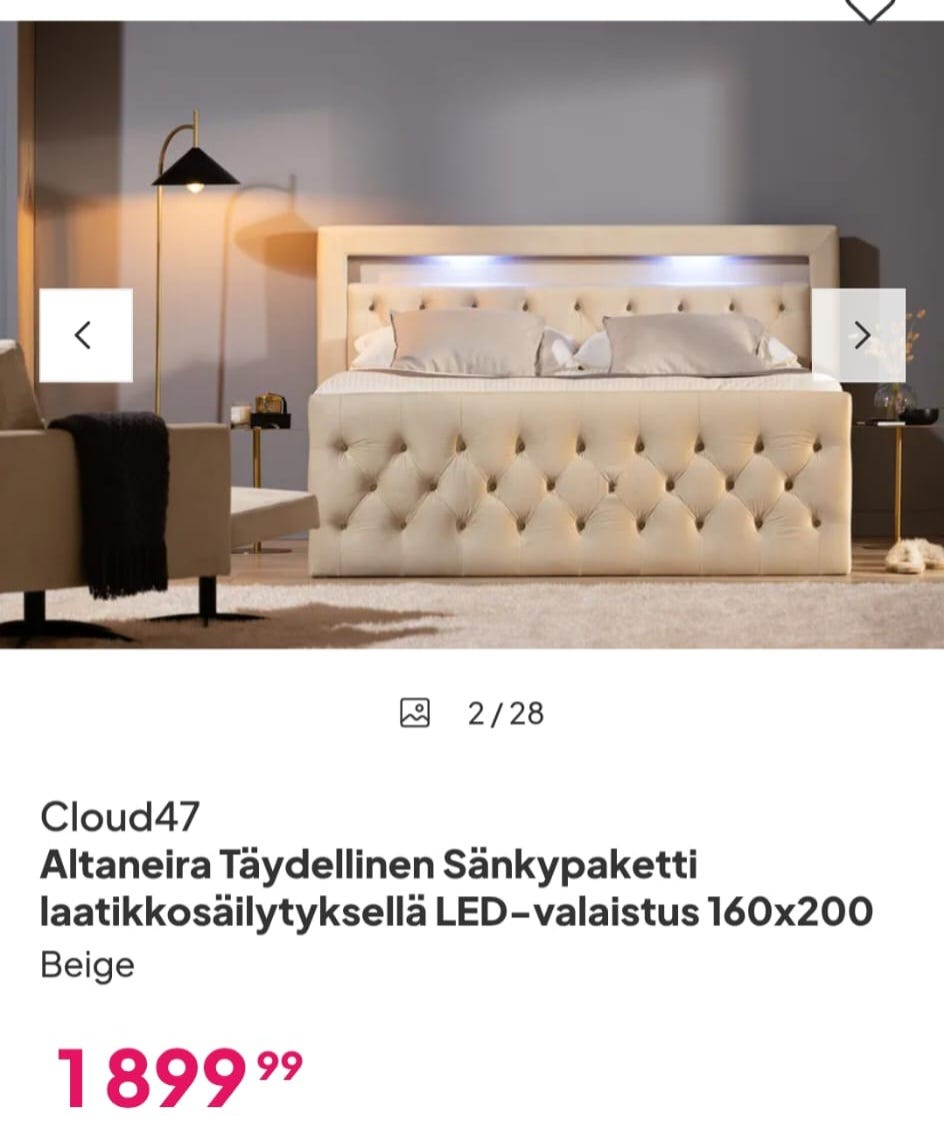Screen dimensions: 944x1140
Task: Open picture overview using the image icon
Action: (417, 712)
